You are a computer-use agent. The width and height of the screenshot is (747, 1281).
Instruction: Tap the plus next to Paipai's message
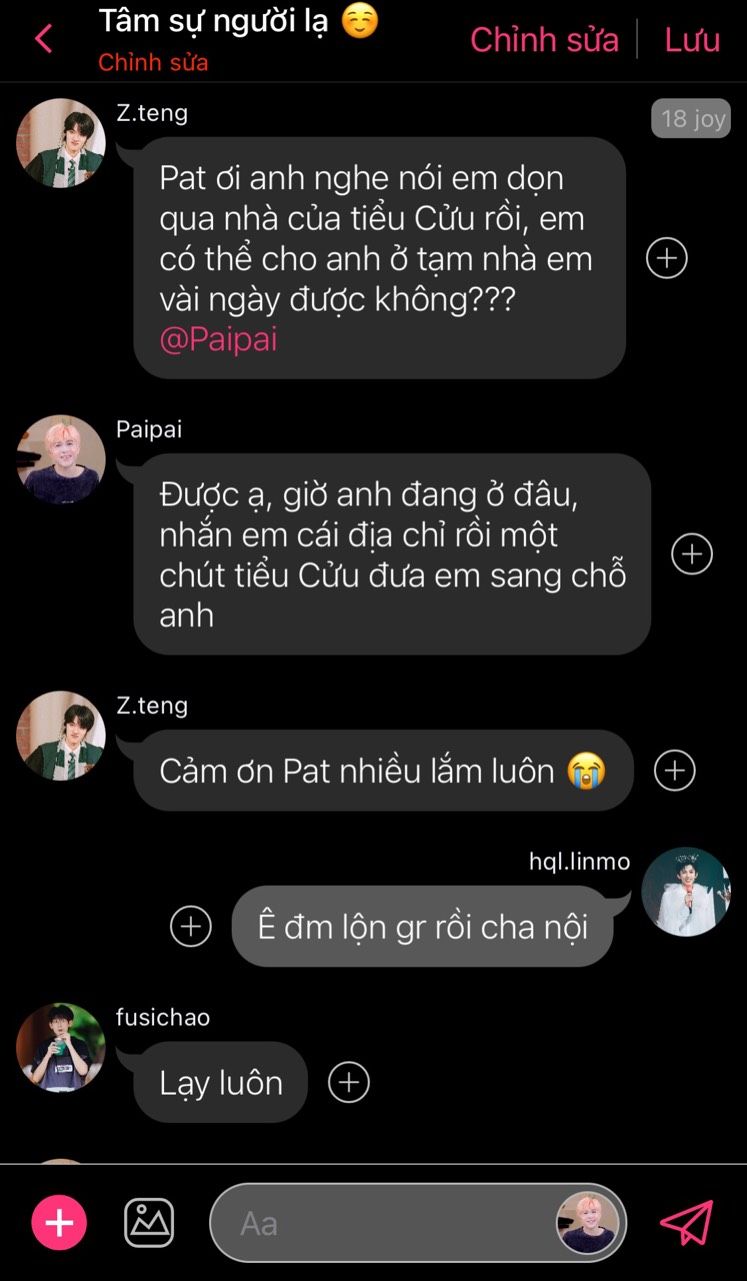pos(692,554)
